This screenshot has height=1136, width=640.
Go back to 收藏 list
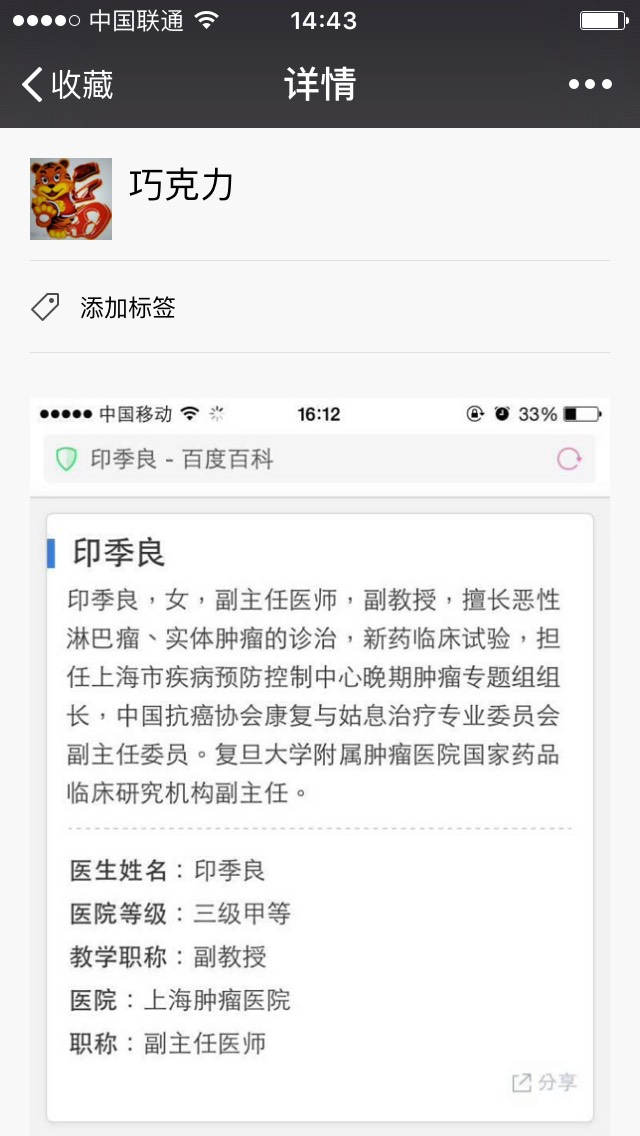point(66,85)
